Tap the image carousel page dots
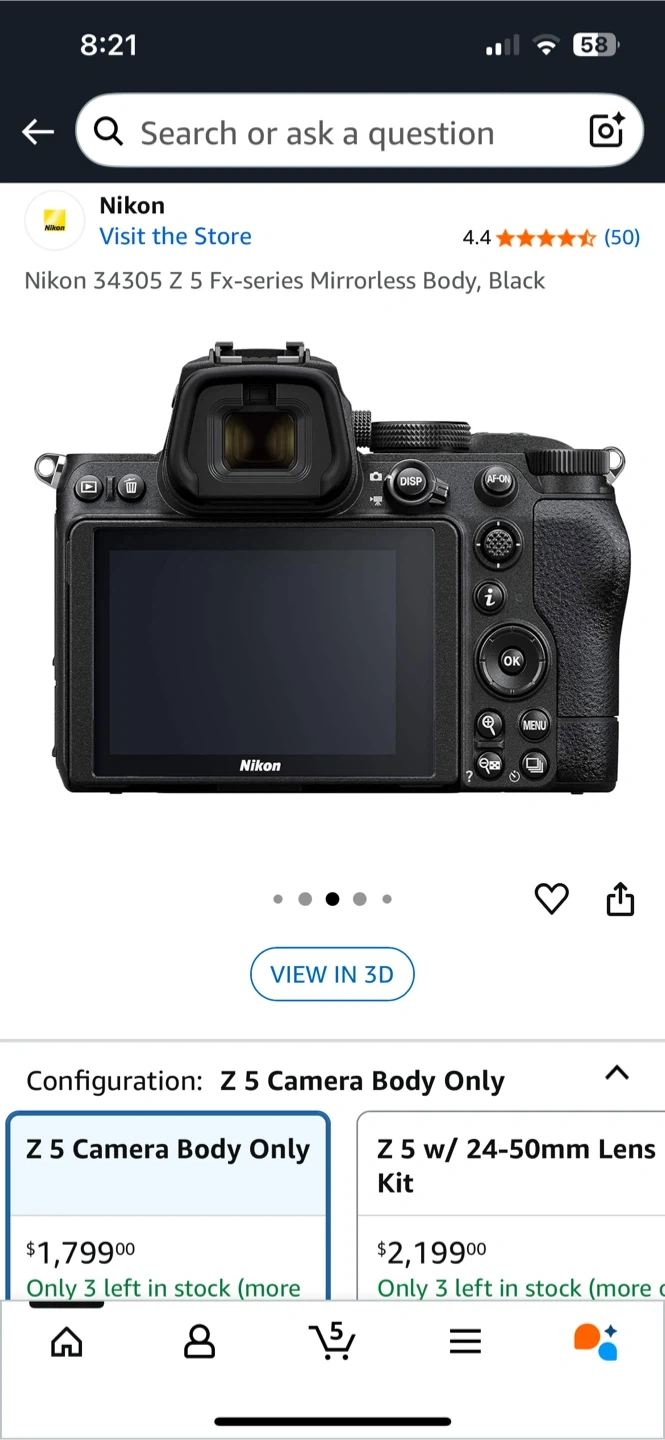 coord(332,899)
